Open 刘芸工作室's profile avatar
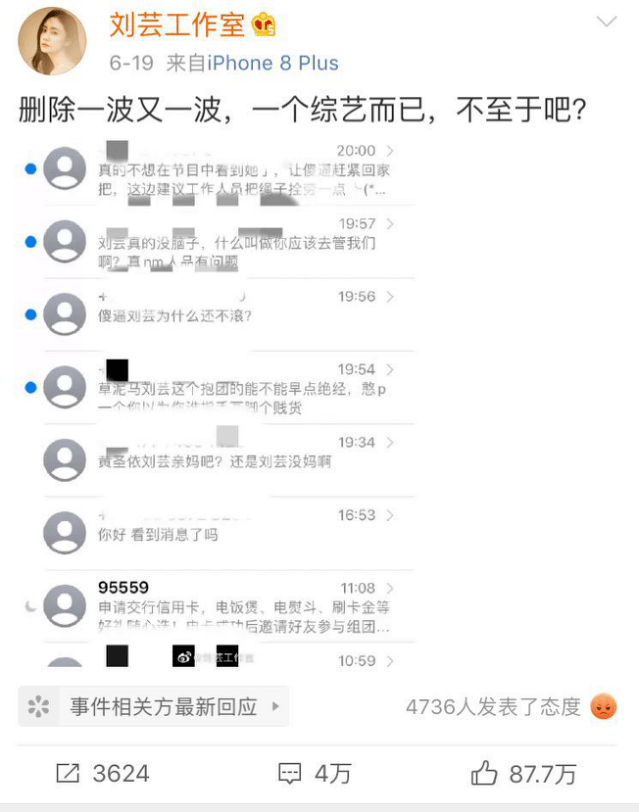The image size is (639, 812). click(x=53, y=42)
